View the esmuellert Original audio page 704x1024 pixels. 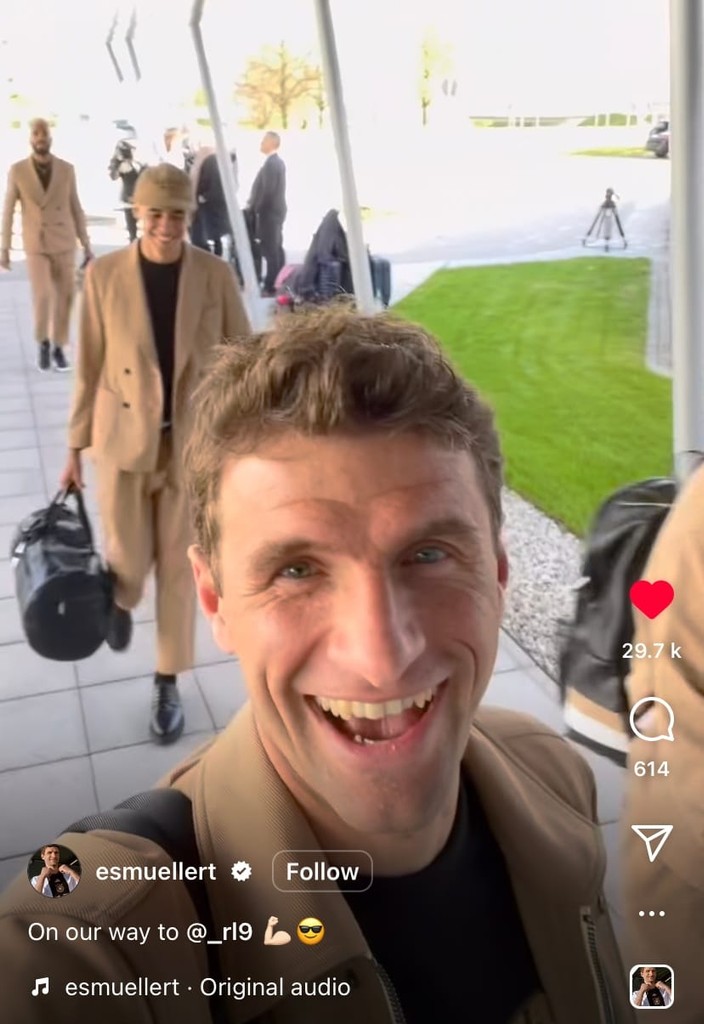click(207, 987)
